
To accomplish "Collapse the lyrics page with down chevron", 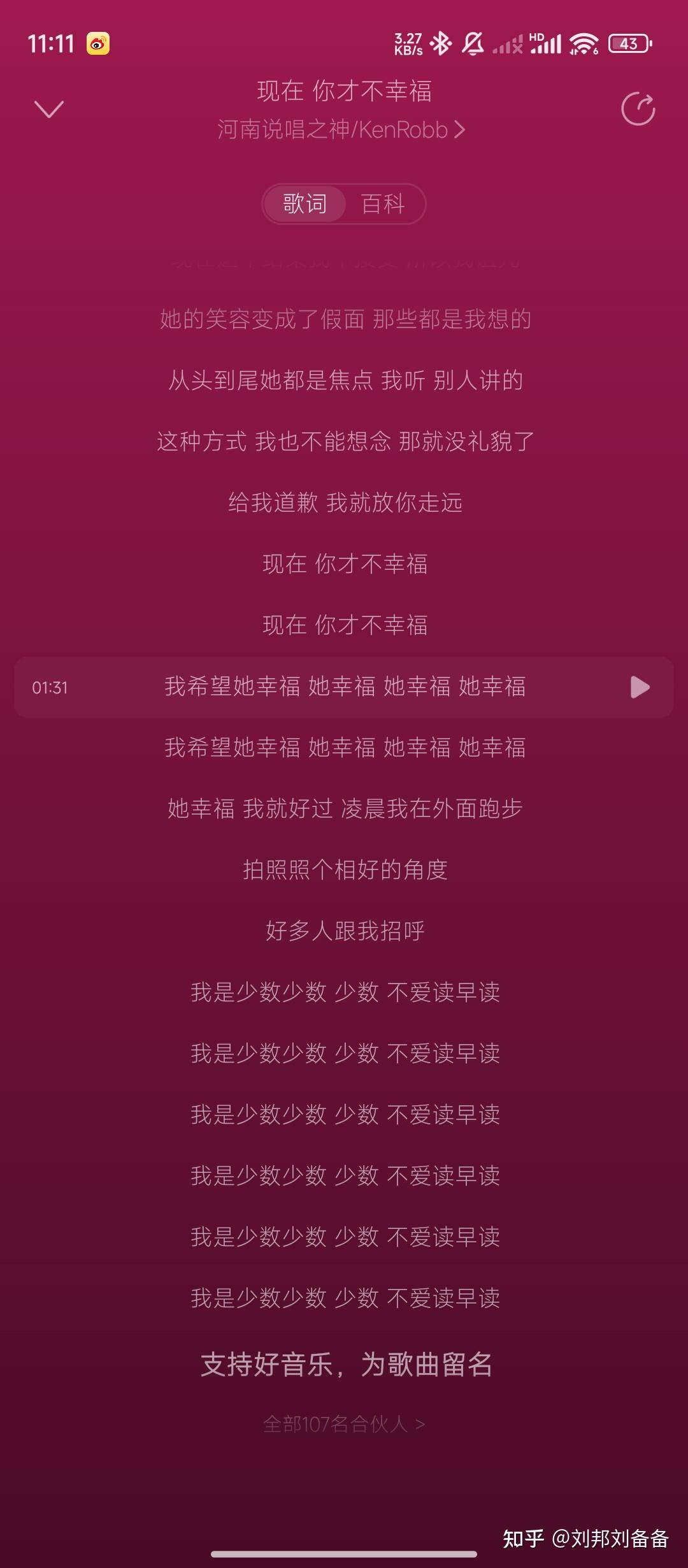I will [49, 109].
